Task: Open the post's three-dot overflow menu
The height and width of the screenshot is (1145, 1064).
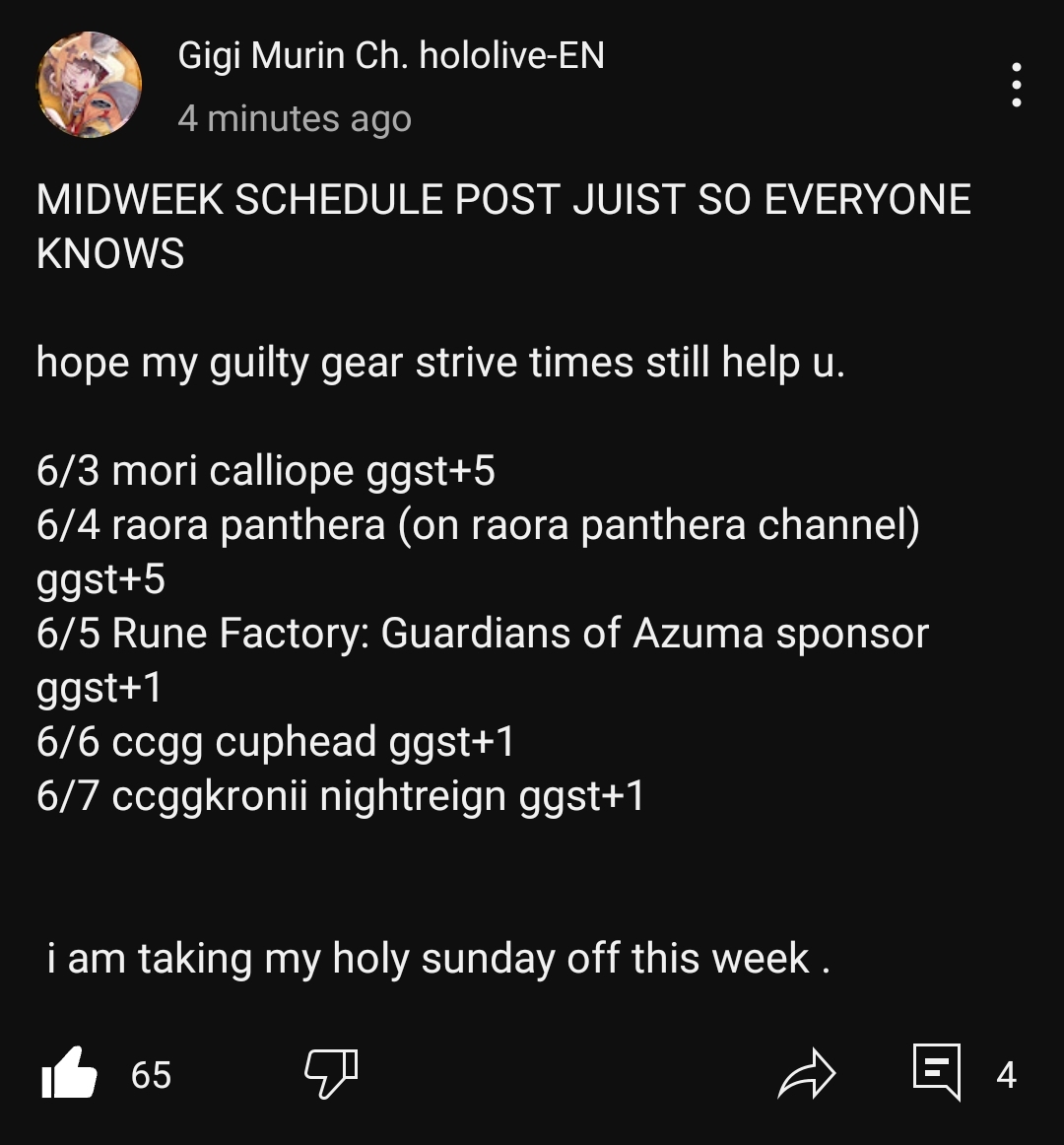Action: [x=1016, y=86]
